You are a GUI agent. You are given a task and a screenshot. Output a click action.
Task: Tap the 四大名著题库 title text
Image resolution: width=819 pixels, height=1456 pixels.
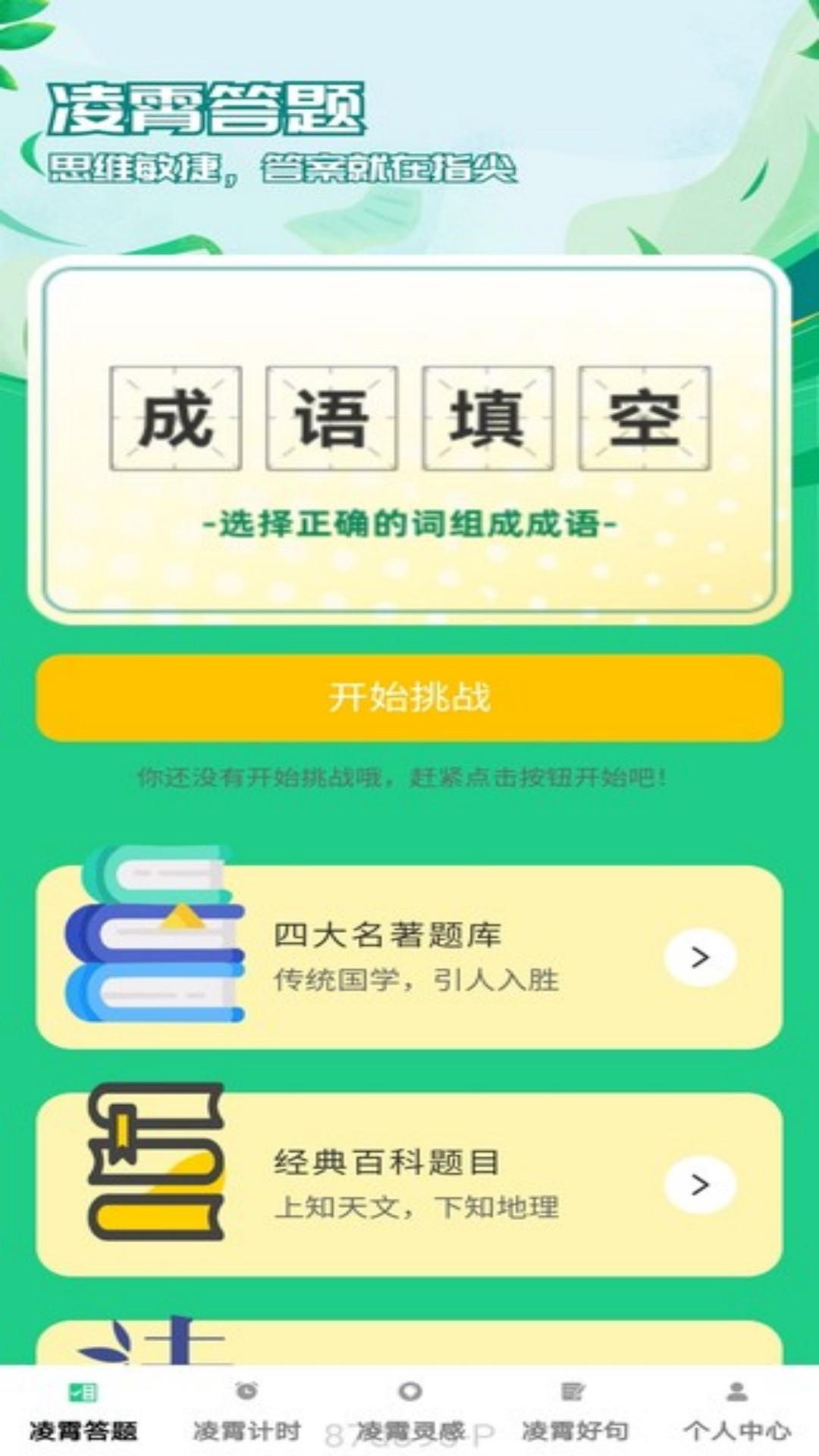[391, 937]
